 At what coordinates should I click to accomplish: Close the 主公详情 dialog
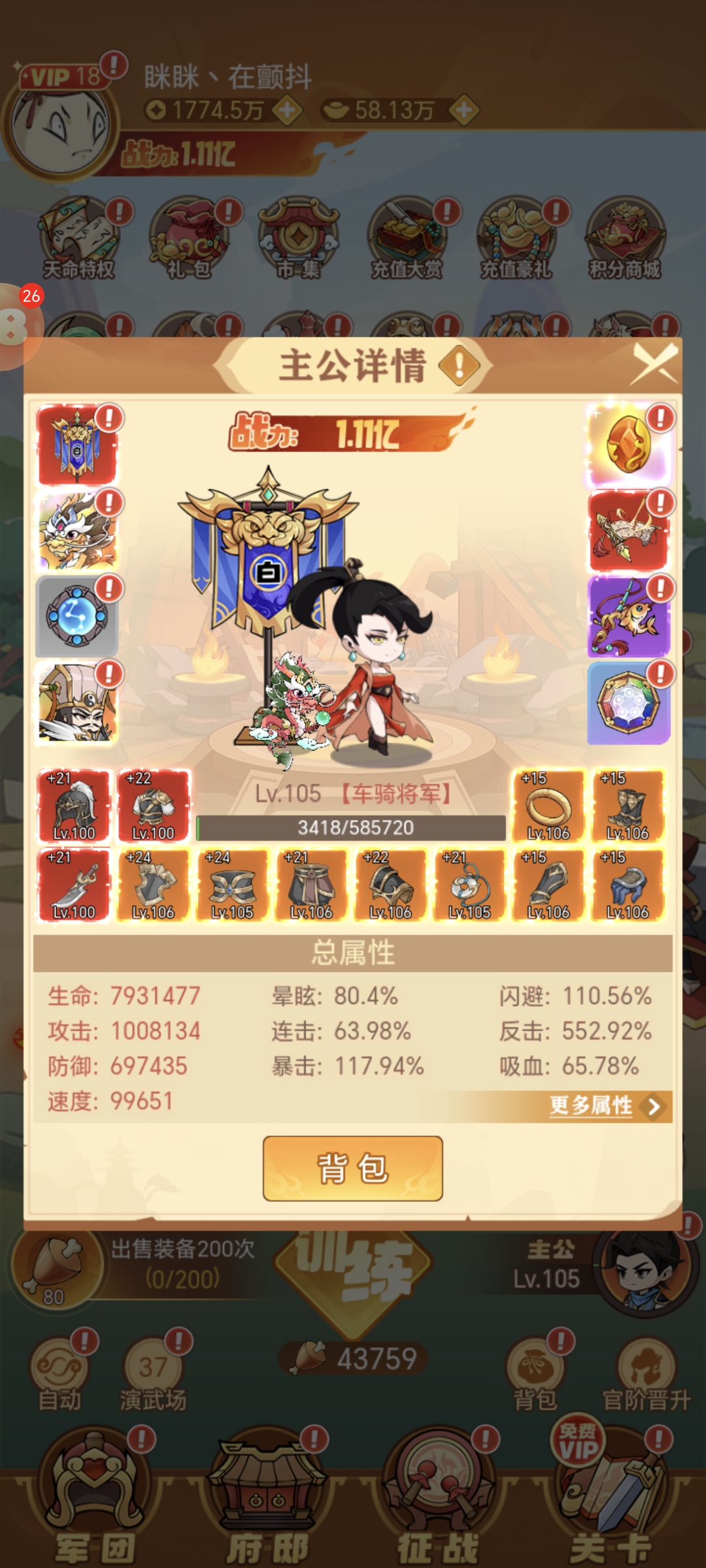[x=654, y=364]
